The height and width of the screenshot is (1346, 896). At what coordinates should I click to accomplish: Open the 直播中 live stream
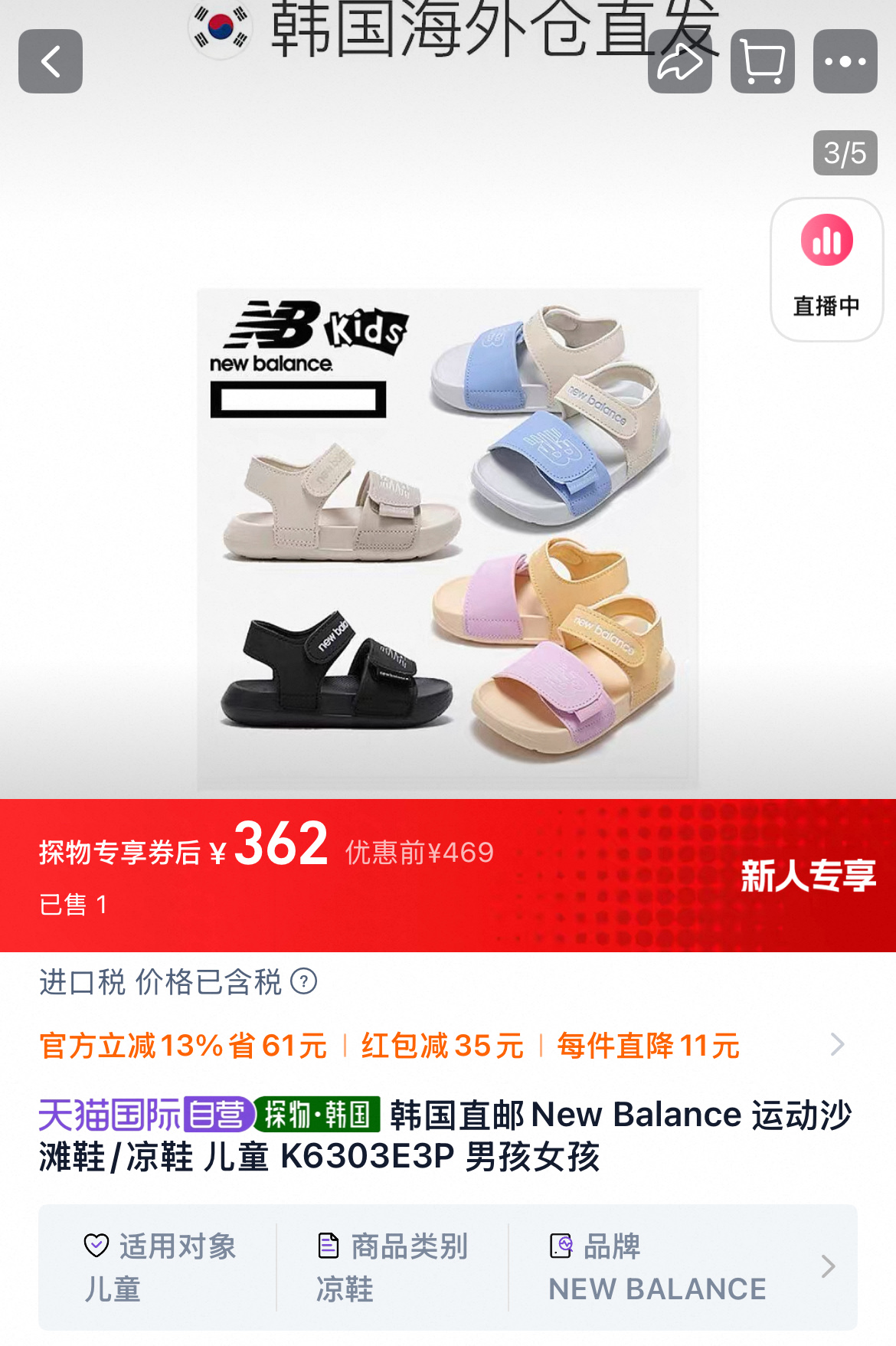[x=826, y=269]
